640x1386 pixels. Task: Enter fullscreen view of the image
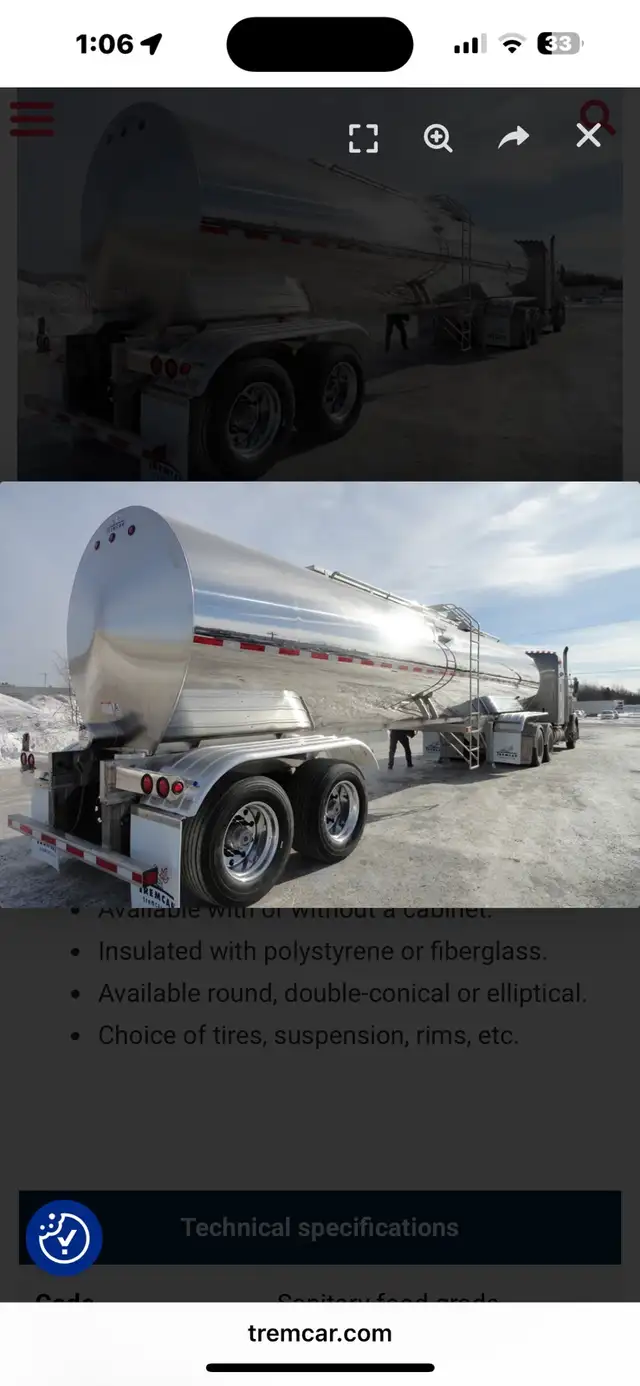click(x=363, y=138)
